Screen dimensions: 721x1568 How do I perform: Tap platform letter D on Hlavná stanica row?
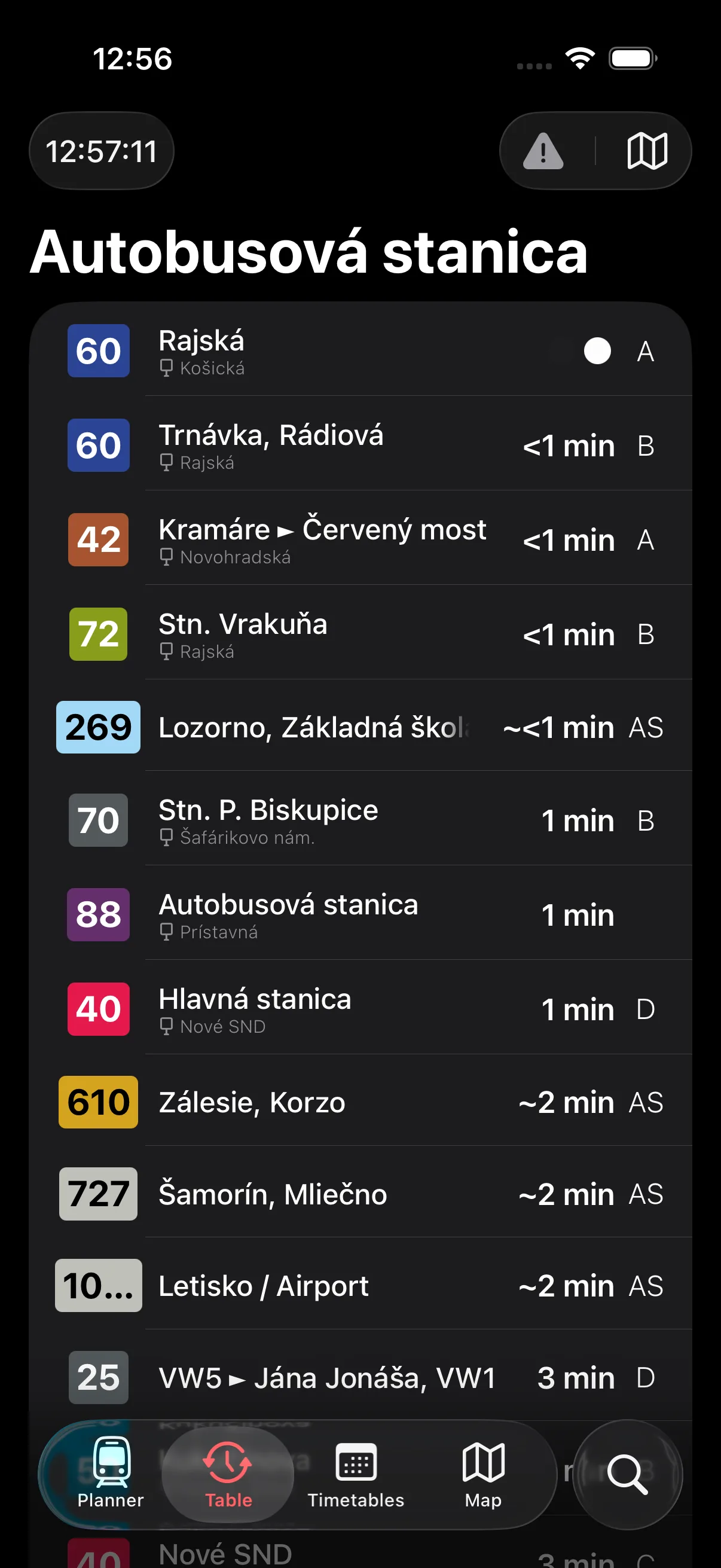click(644, 1010)
